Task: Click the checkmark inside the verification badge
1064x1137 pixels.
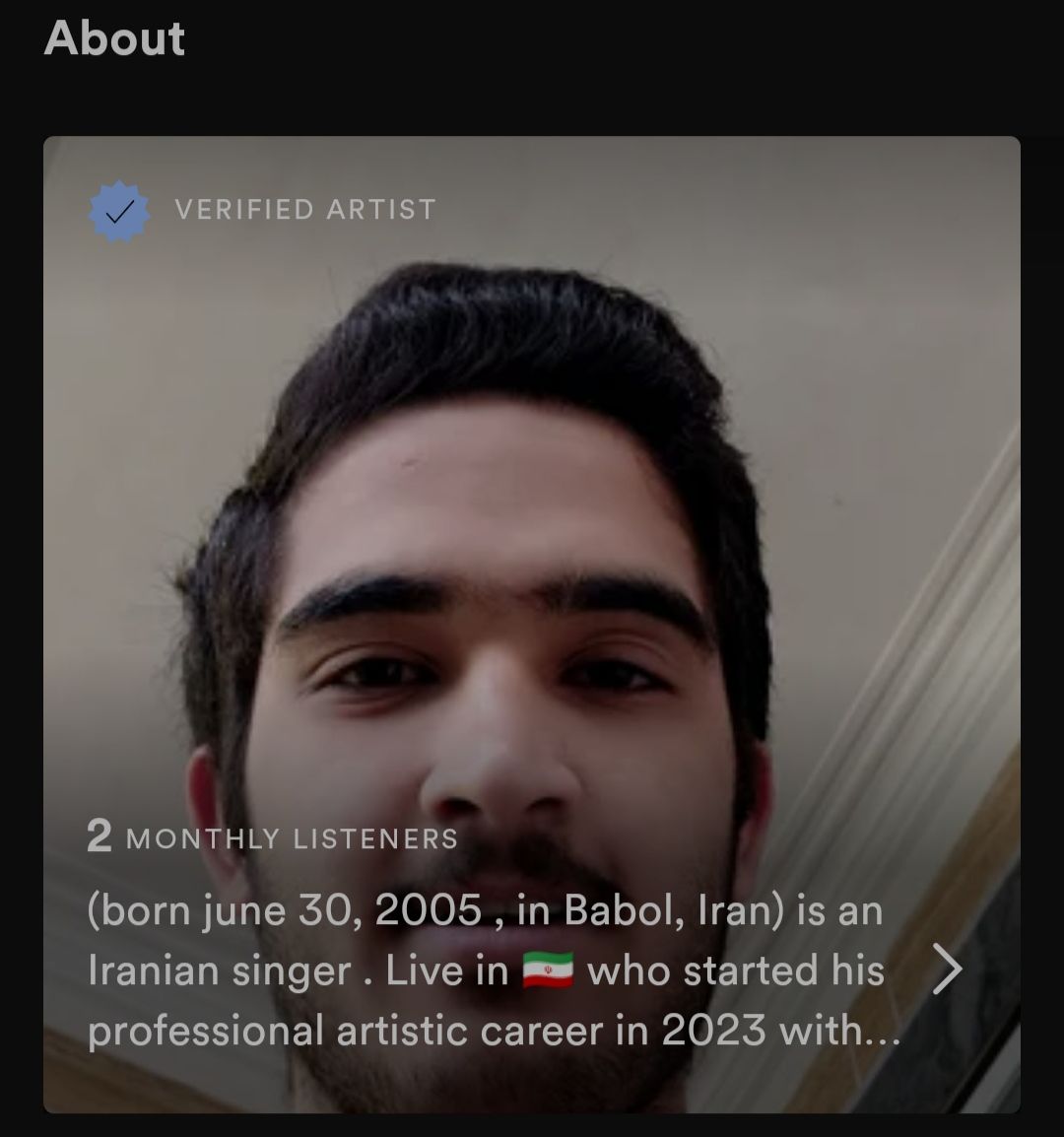Action: (x=120, y=209)
